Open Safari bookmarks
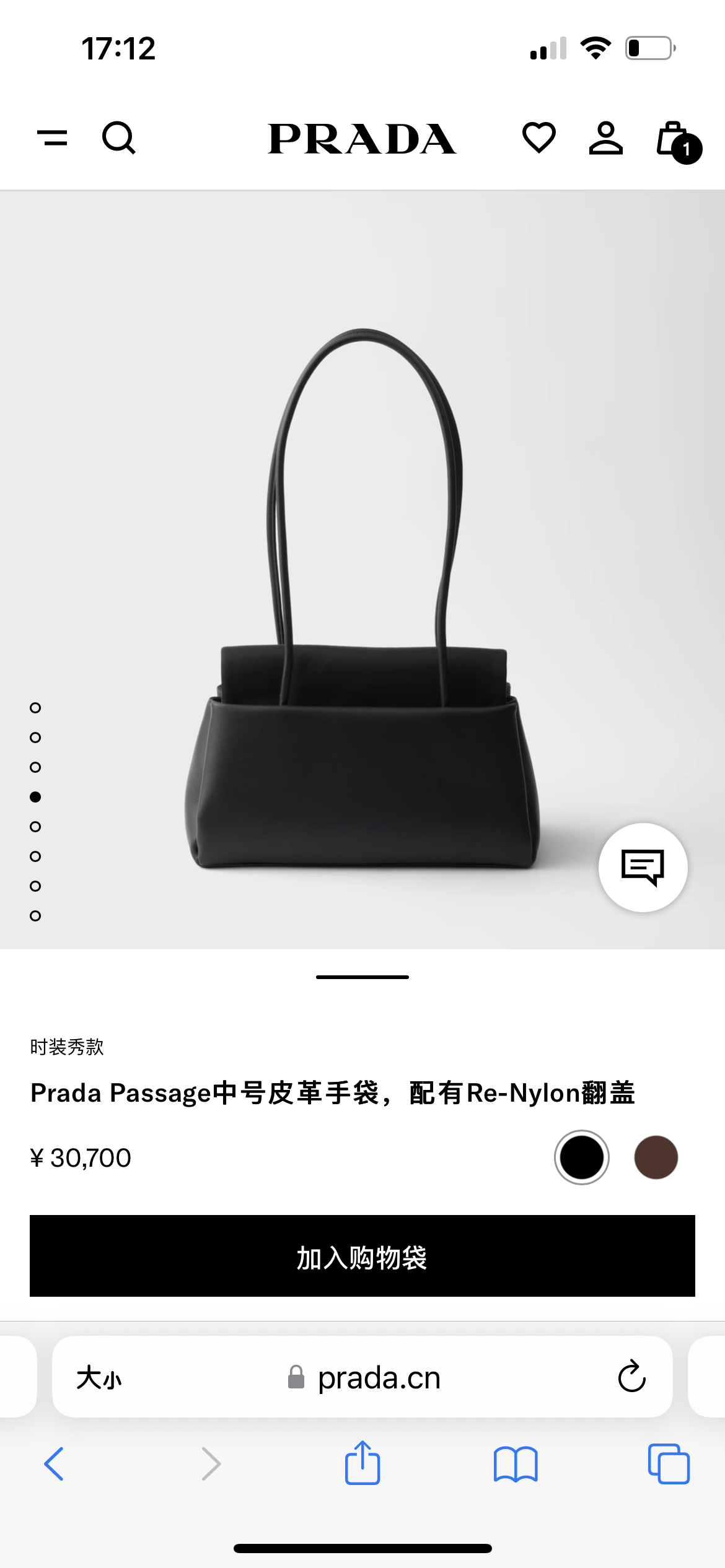The height and width of the screenshot is (1568, 725). pos(516,1464)
